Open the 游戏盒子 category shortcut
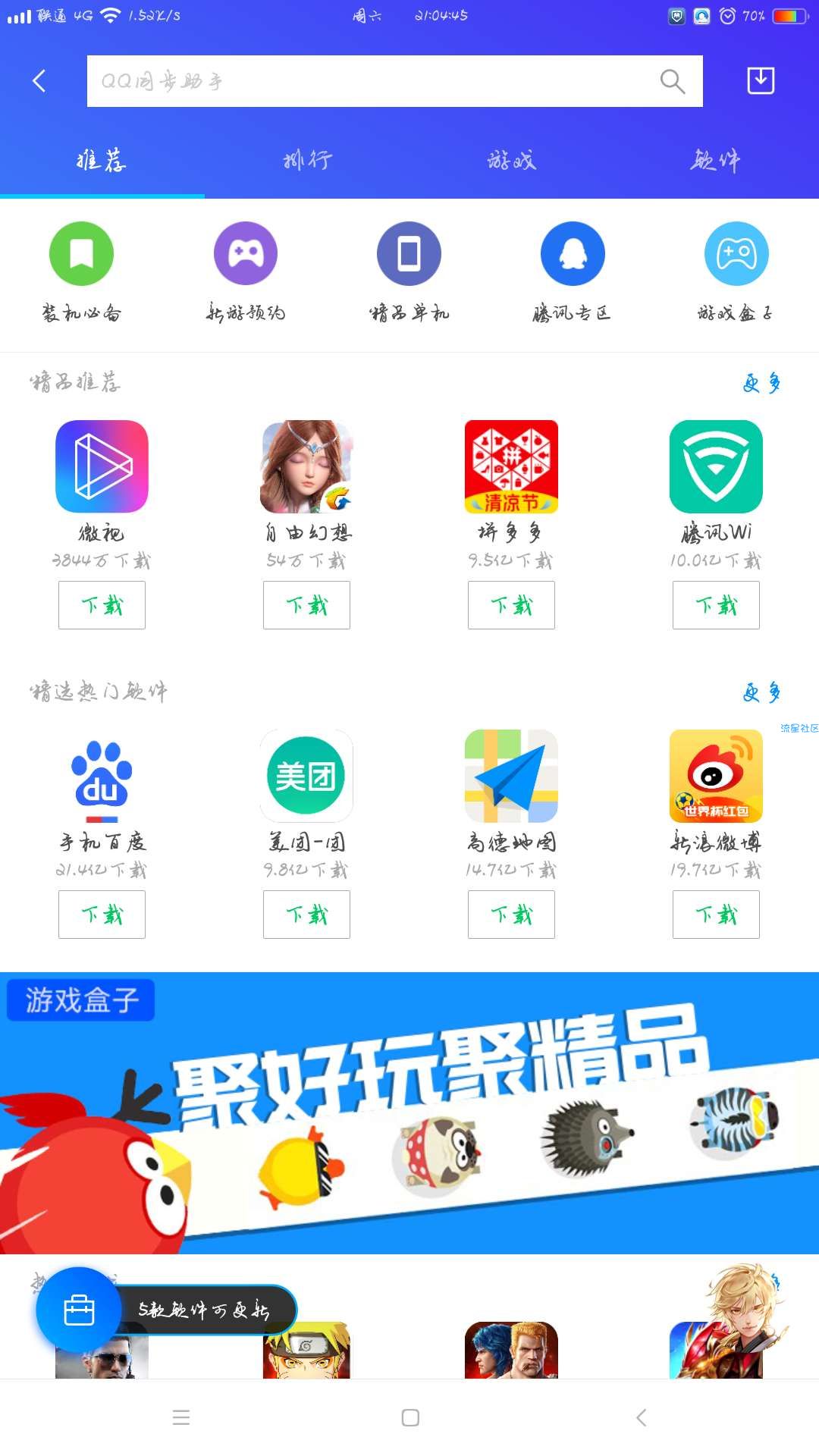Screen dimensions: 819x1456 (736, 254)
